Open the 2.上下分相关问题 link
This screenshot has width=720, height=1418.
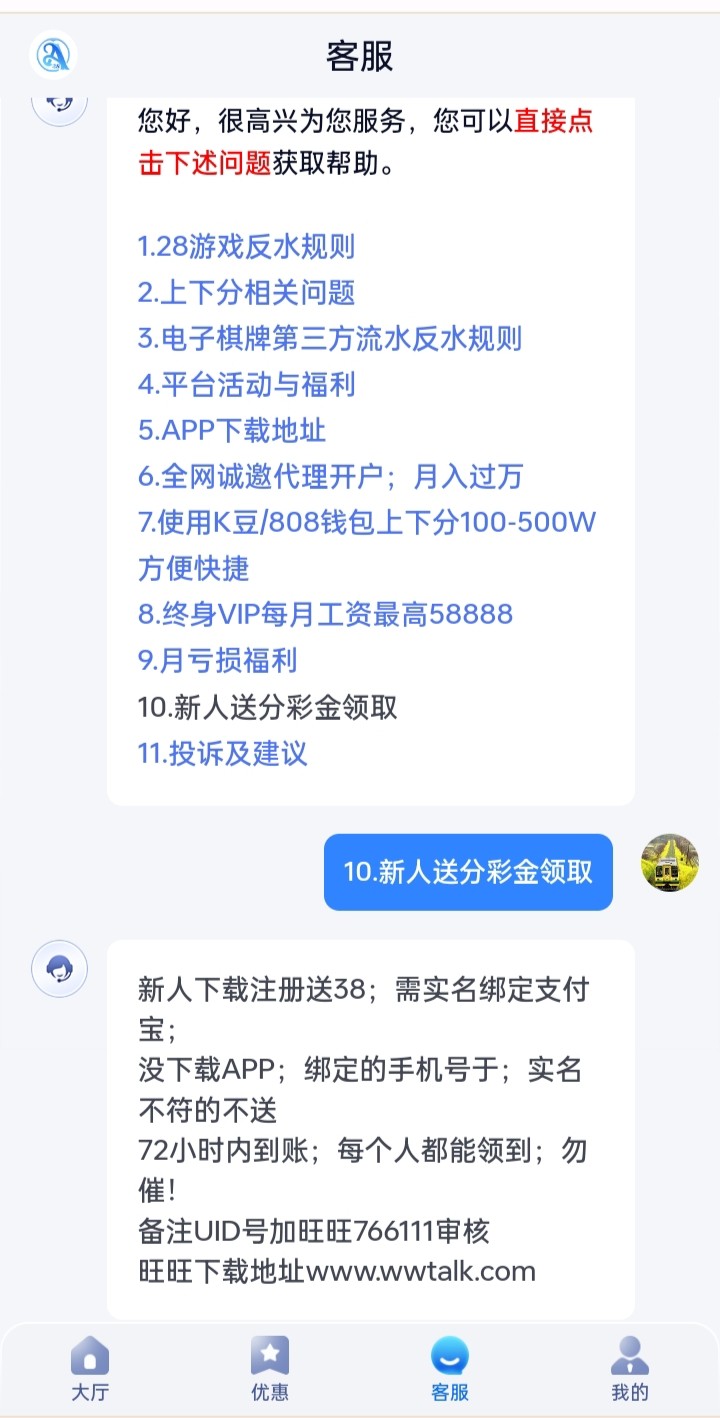coord(246,292)
